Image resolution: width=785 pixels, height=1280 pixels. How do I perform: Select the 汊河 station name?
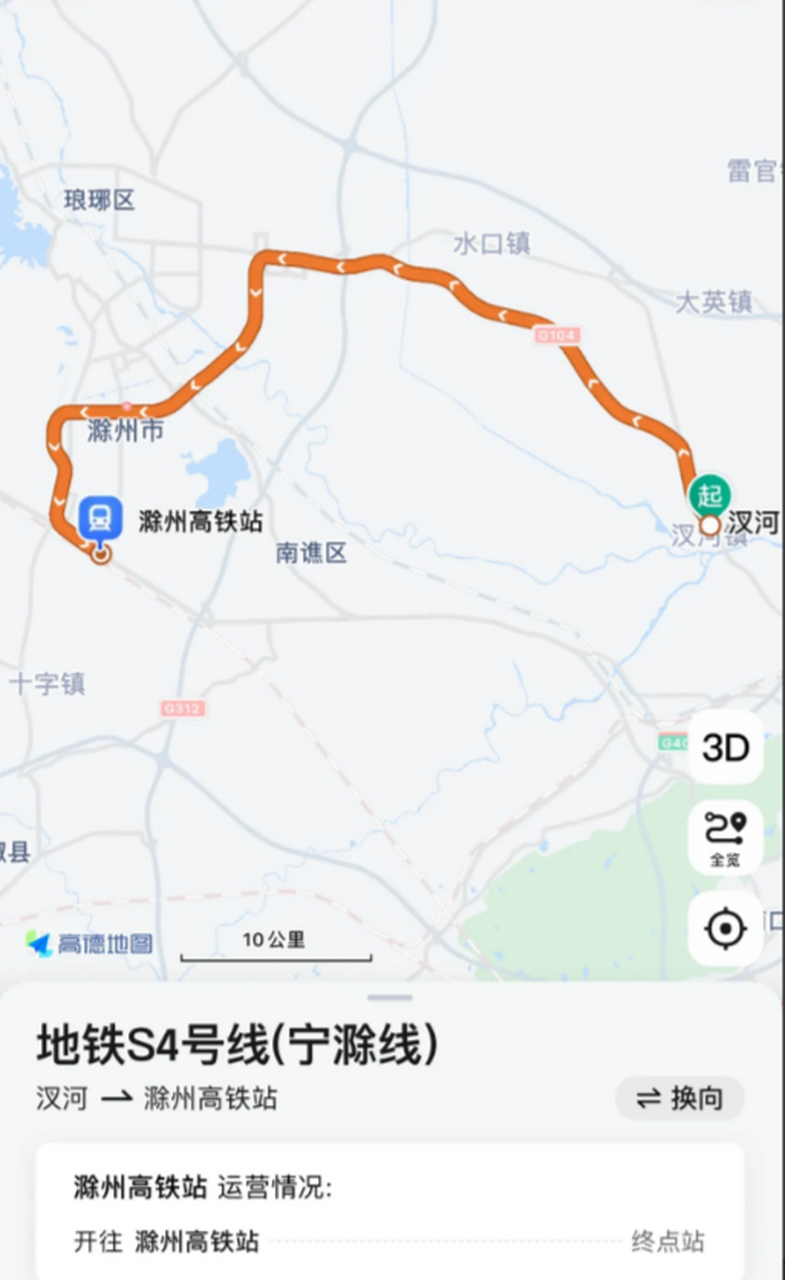click(52, 1099)
